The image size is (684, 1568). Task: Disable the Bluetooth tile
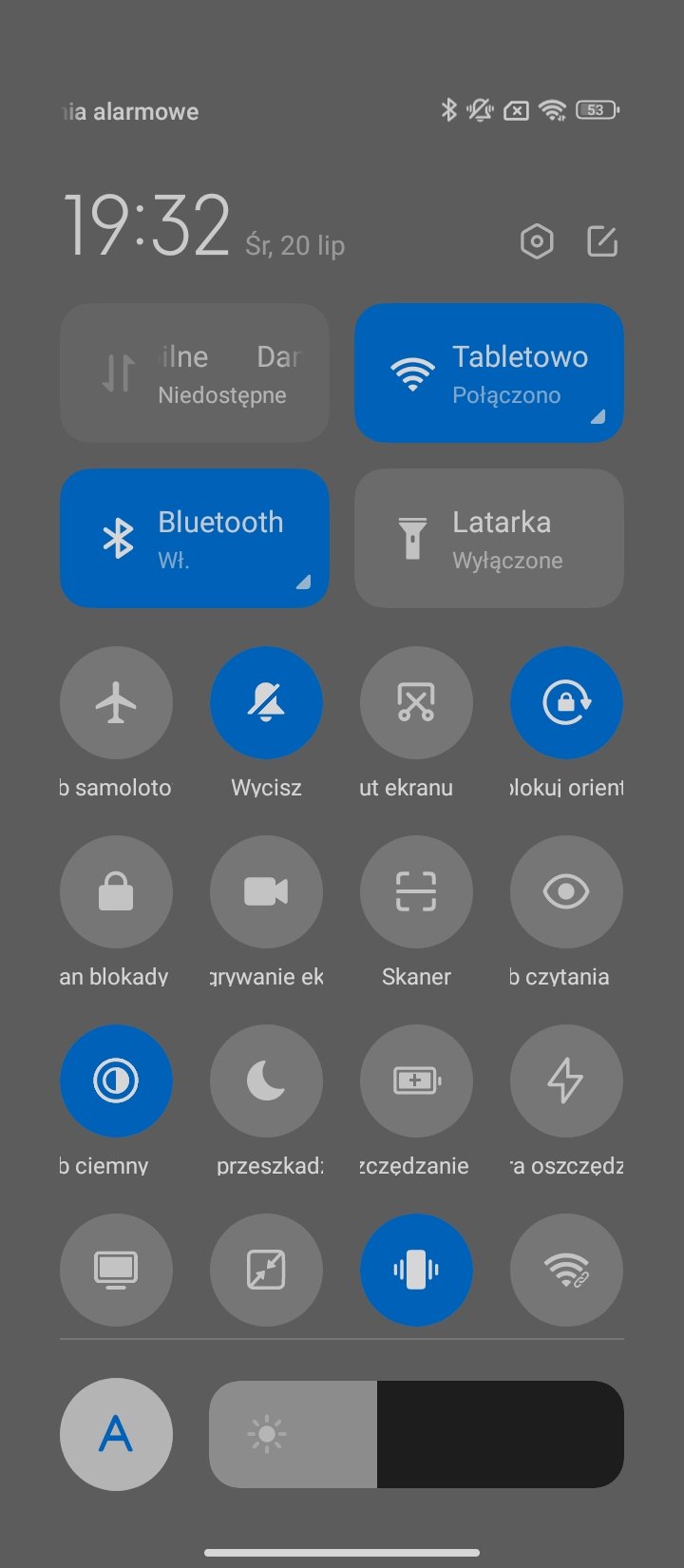195,538
